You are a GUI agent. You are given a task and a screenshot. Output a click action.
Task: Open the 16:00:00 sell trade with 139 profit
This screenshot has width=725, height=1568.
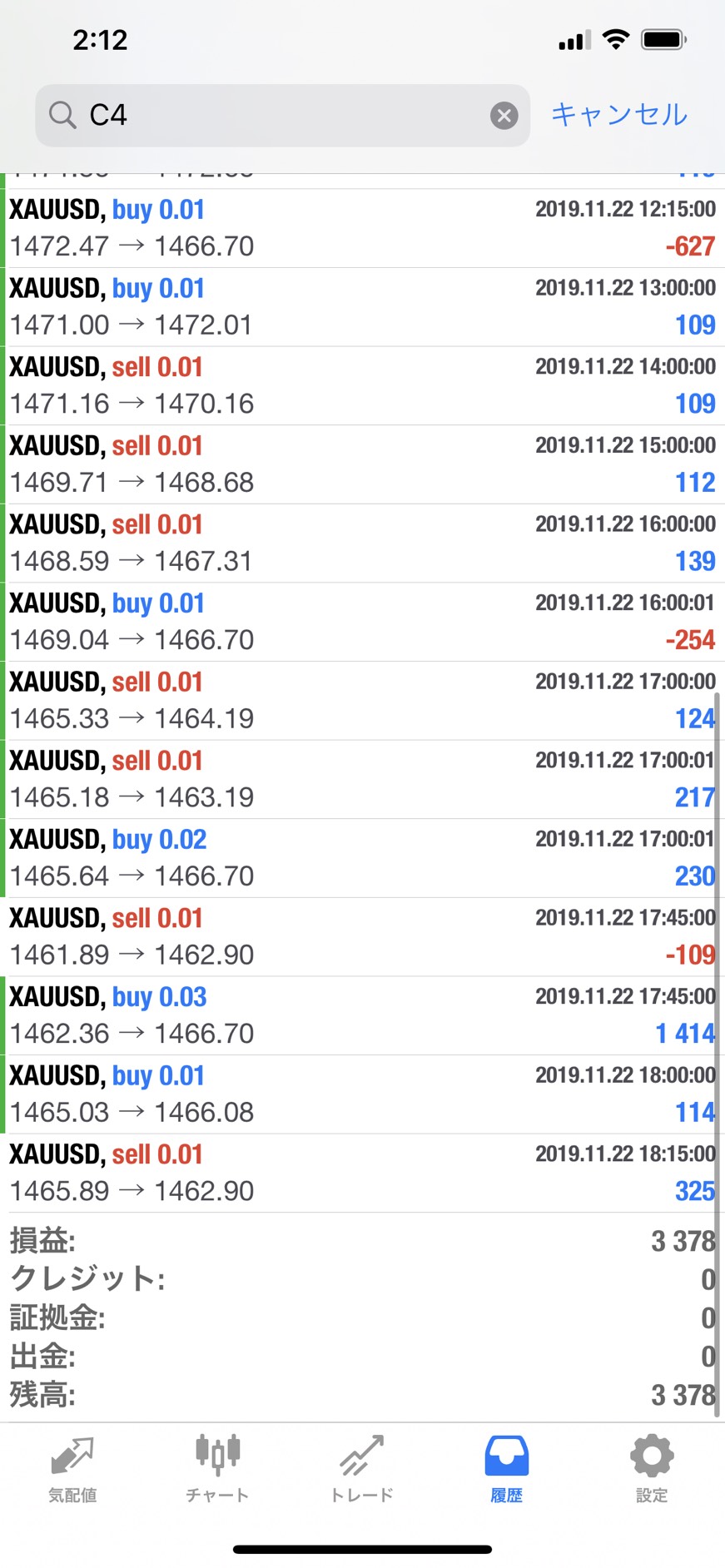(362, 543)
